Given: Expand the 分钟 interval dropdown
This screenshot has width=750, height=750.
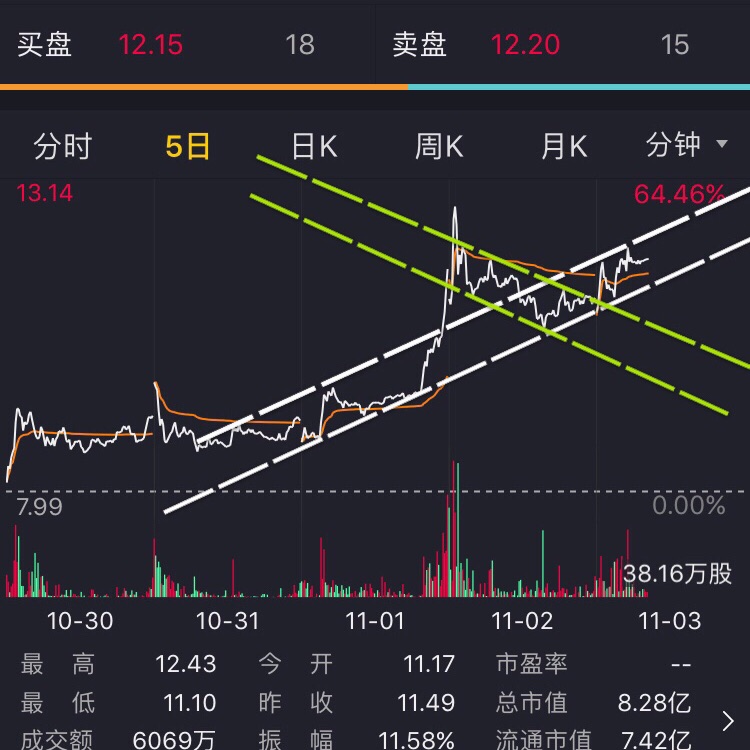Looking at the screenshot, I should pos(687,145).
